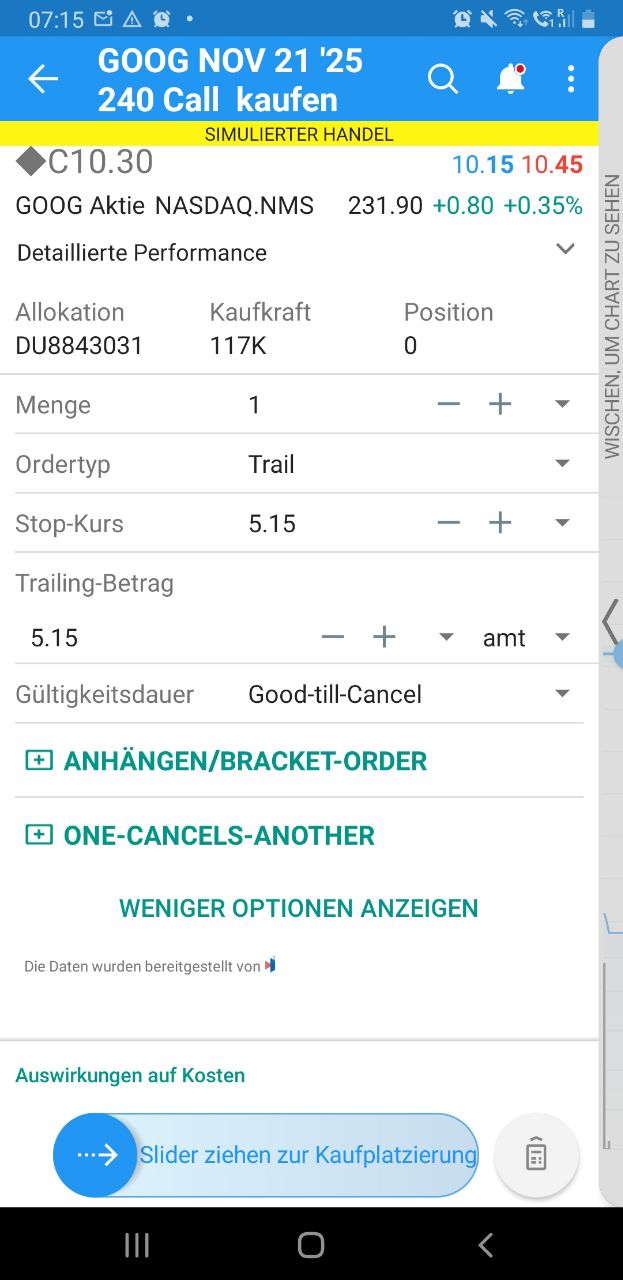Increase the Stop-Kurs value

[500, 523]
